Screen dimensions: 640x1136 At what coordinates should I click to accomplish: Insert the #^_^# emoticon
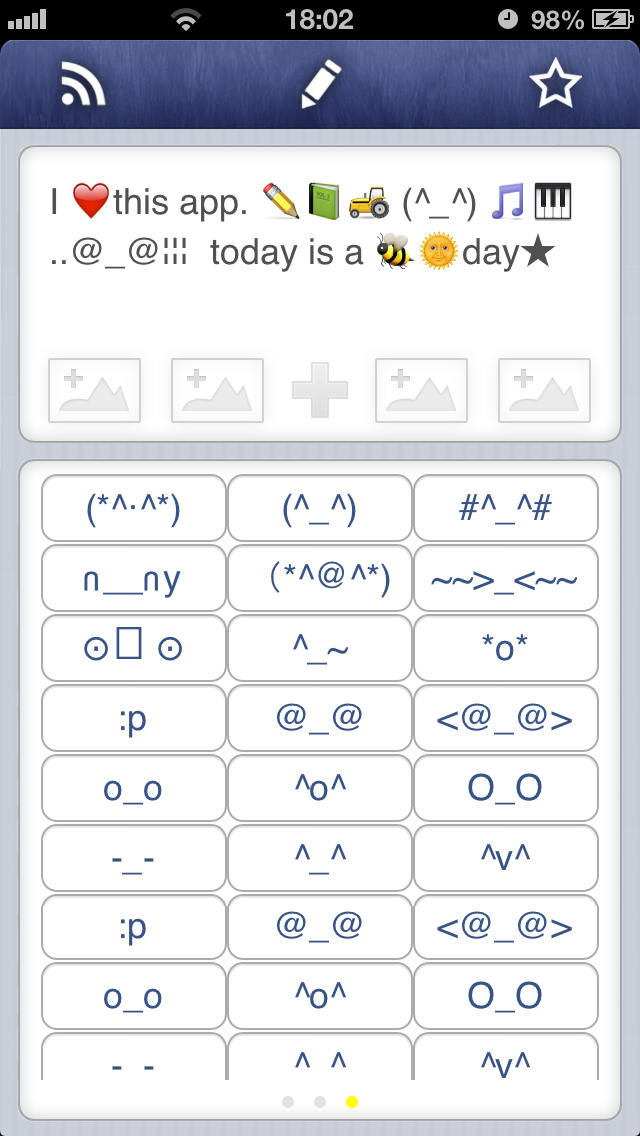(x=506, y=508)
